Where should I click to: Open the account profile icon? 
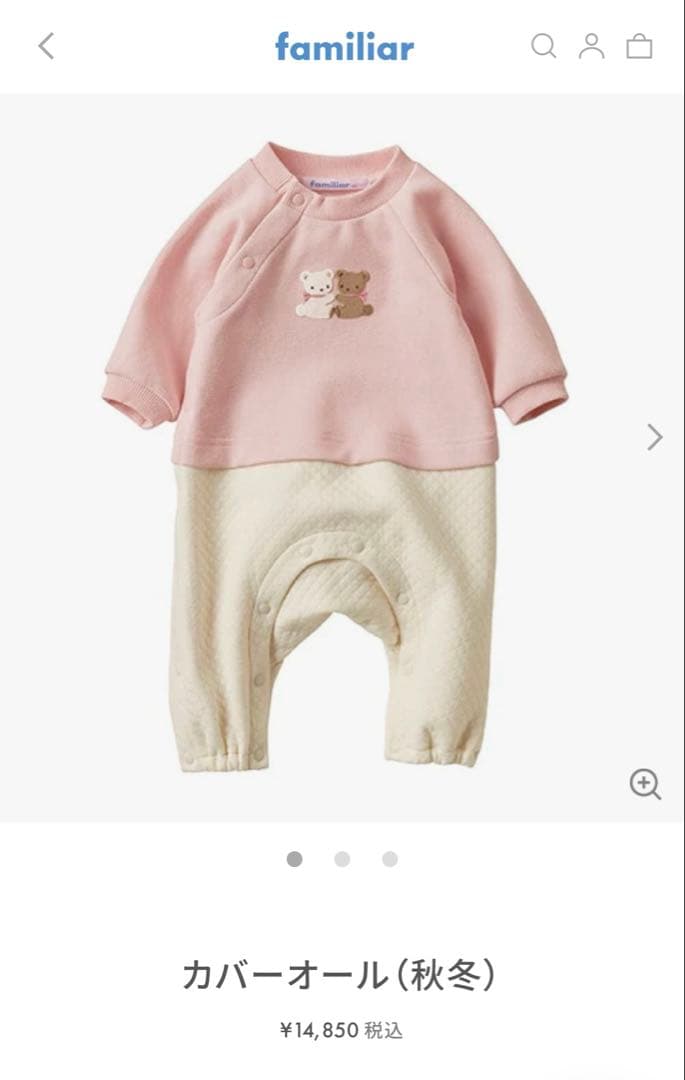tap(591, 46)
